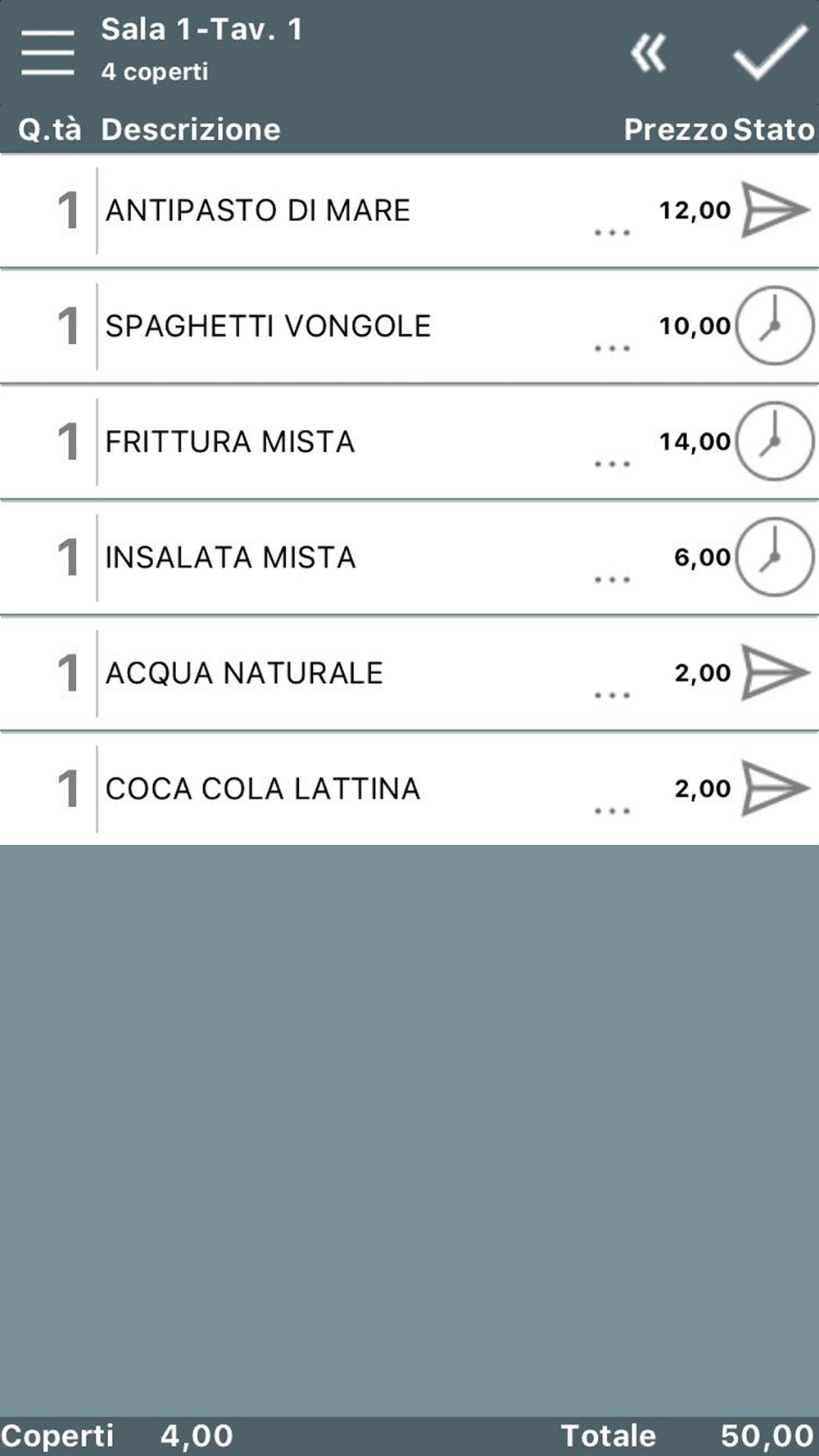Tap the send arrow for COCA COLA LATTINA

(775, 789)
